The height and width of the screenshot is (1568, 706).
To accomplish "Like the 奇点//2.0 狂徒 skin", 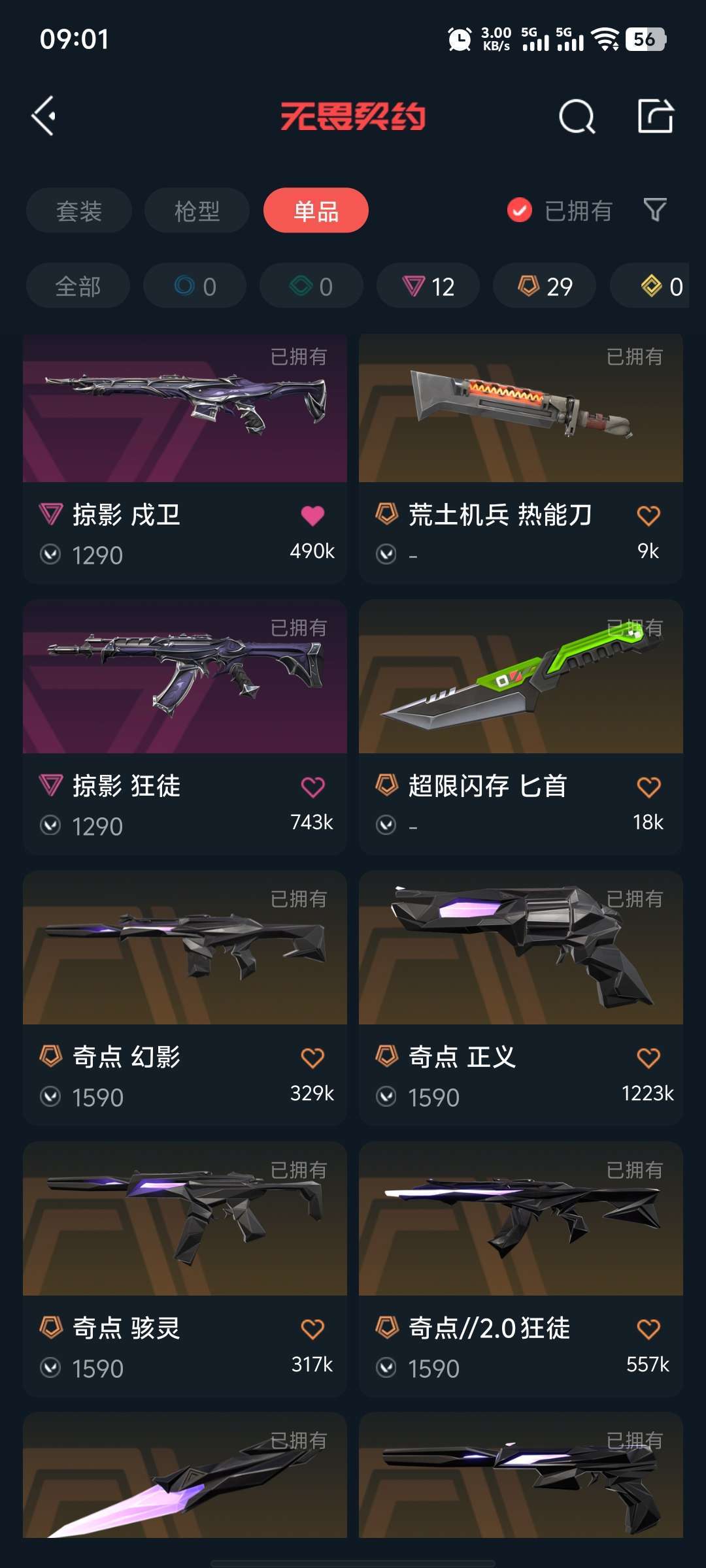I will 648,1329.
